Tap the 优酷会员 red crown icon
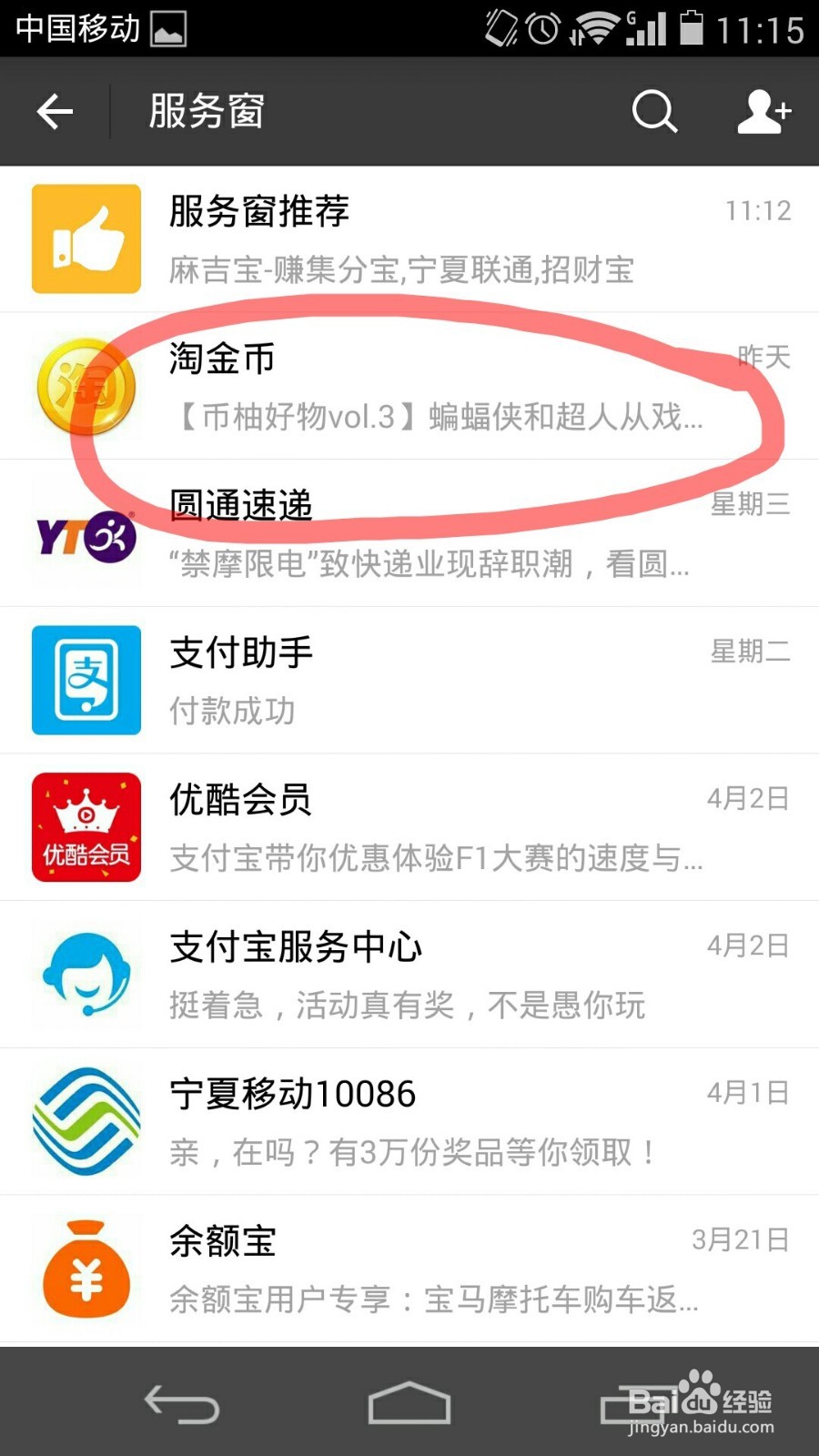The width and height of the screenshot is (819, 1456). [x=86, y=827]
